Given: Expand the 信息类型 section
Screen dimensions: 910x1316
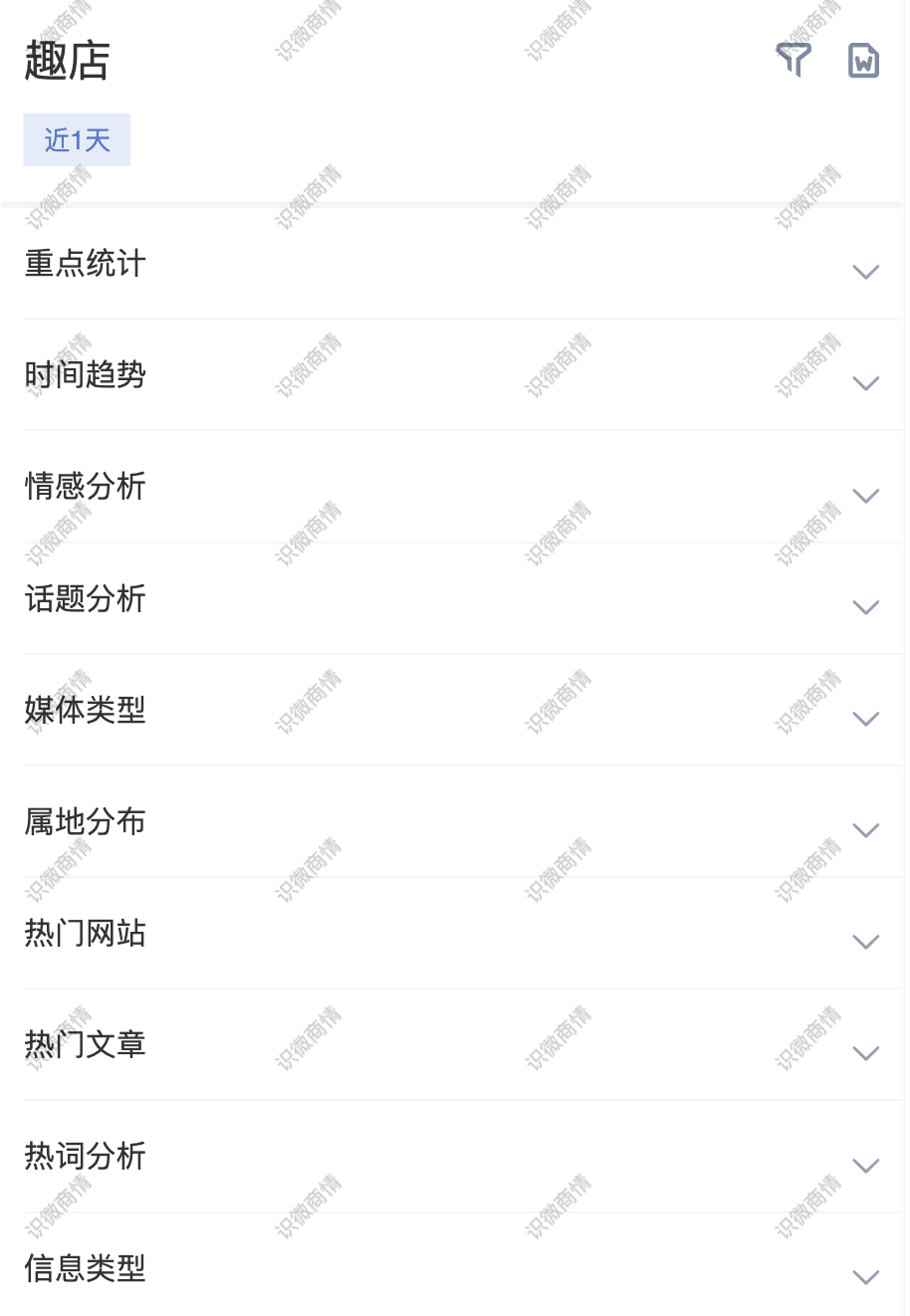Looking at the screenshot, I should [x=865, y=1277].
